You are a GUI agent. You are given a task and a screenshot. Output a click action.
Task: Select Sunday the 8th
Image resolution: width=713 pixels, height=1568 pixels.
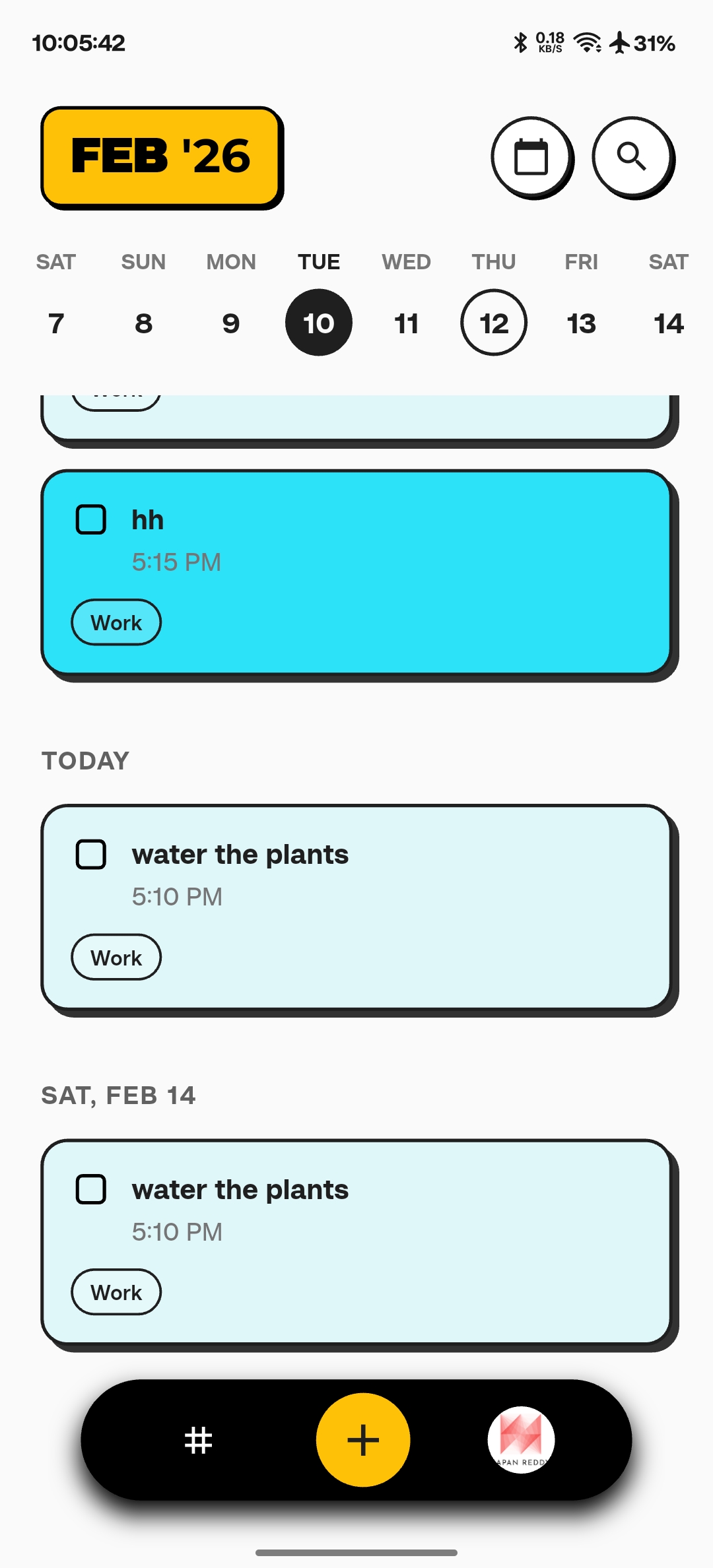(143, 323)
